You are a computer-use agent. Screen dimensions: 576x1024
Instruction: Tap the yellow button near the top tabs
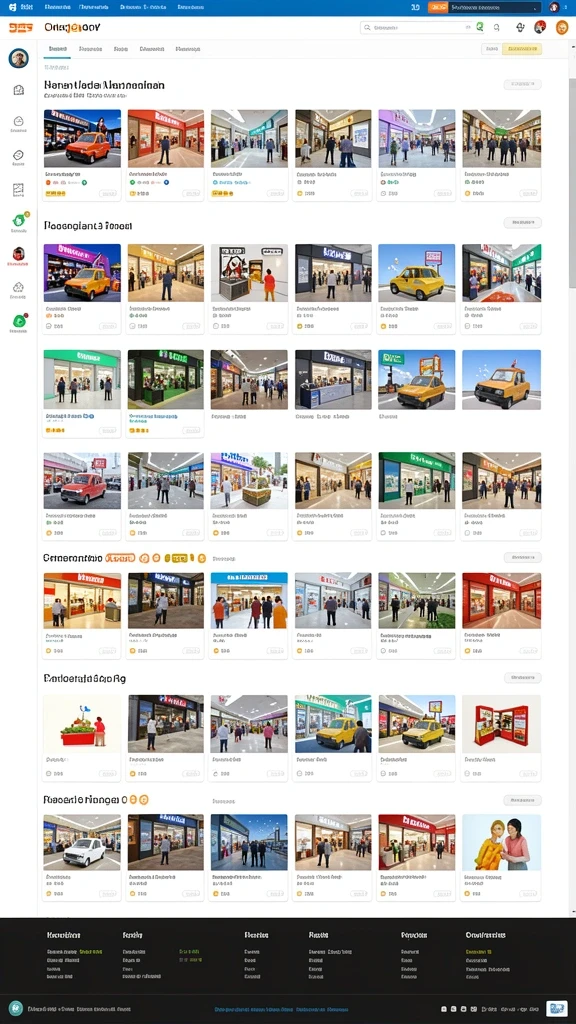click(522, 49)
